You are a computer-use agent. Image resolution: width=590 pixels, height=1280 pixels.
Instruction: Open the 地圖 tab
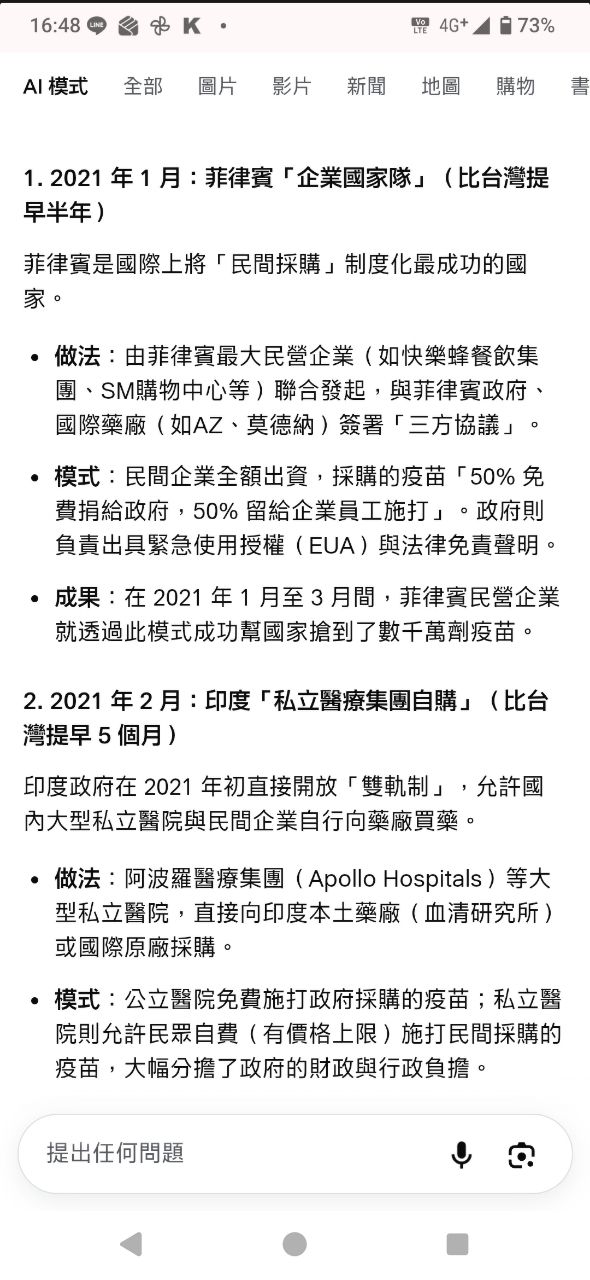point(441,86)
